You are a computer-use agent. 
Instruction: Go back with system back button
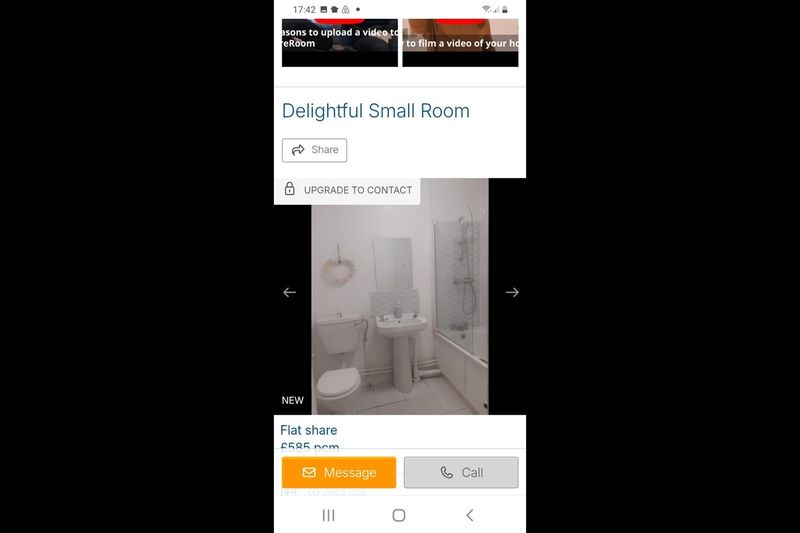tap(470, 515)
